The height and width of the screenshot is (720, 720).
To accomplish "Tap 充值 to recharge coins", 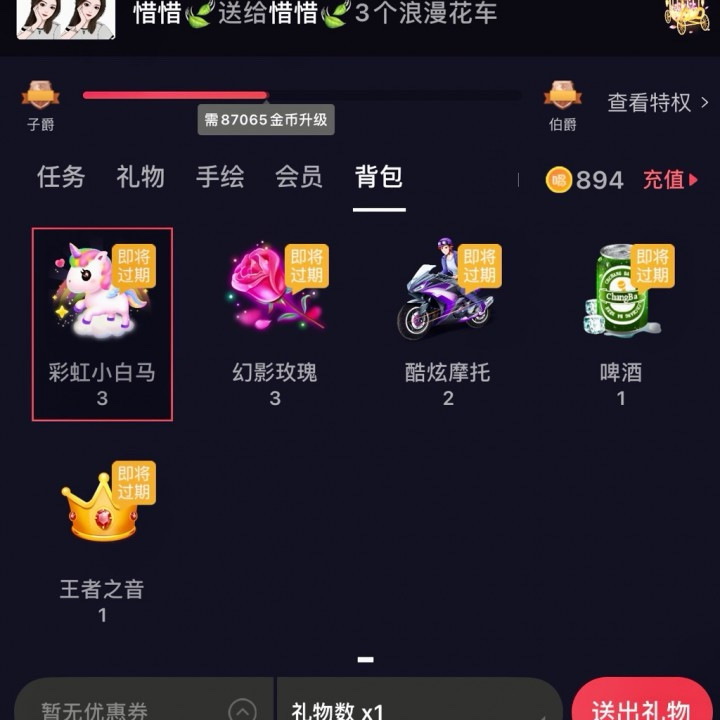I will click(x=670, y=180).
